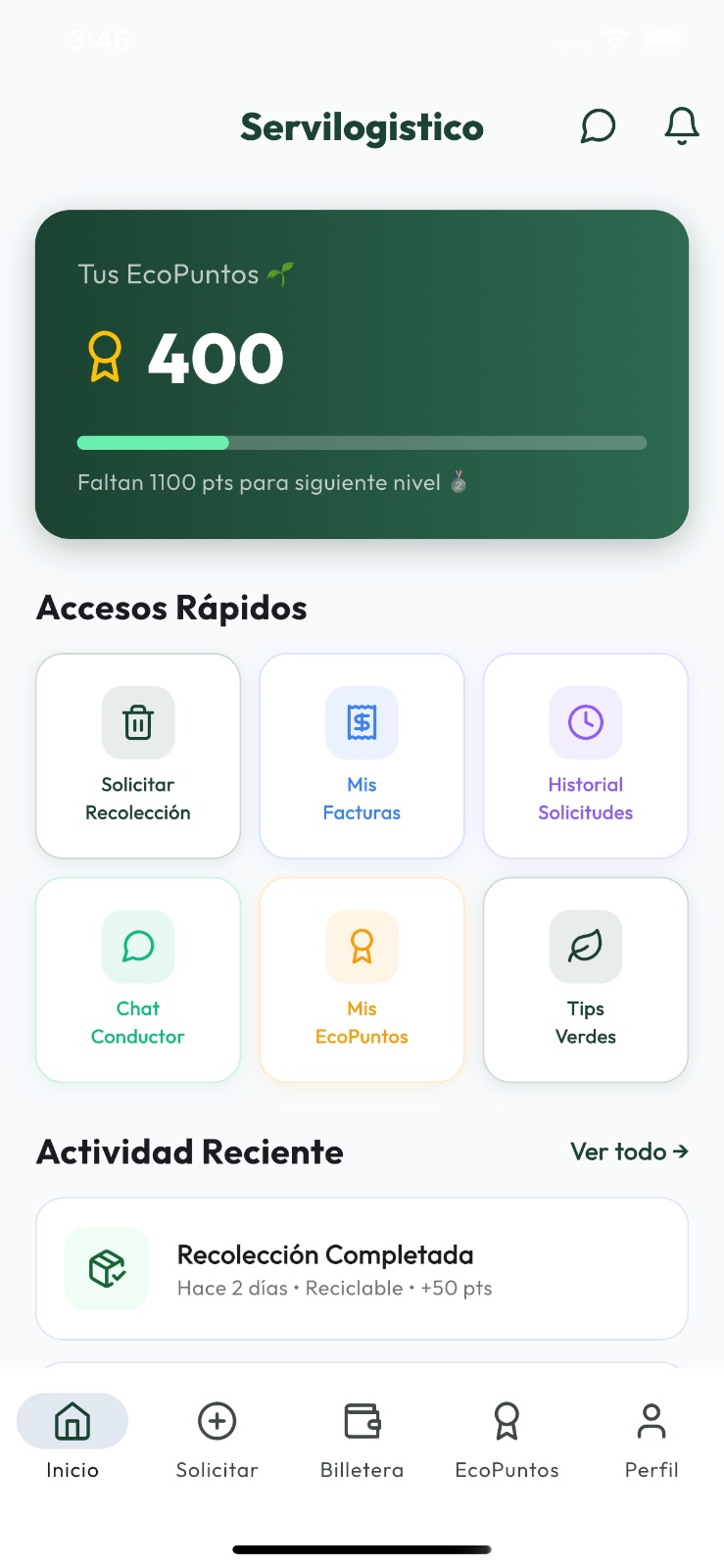View Tips Verdes leaf icon

[x=585, y=947]
